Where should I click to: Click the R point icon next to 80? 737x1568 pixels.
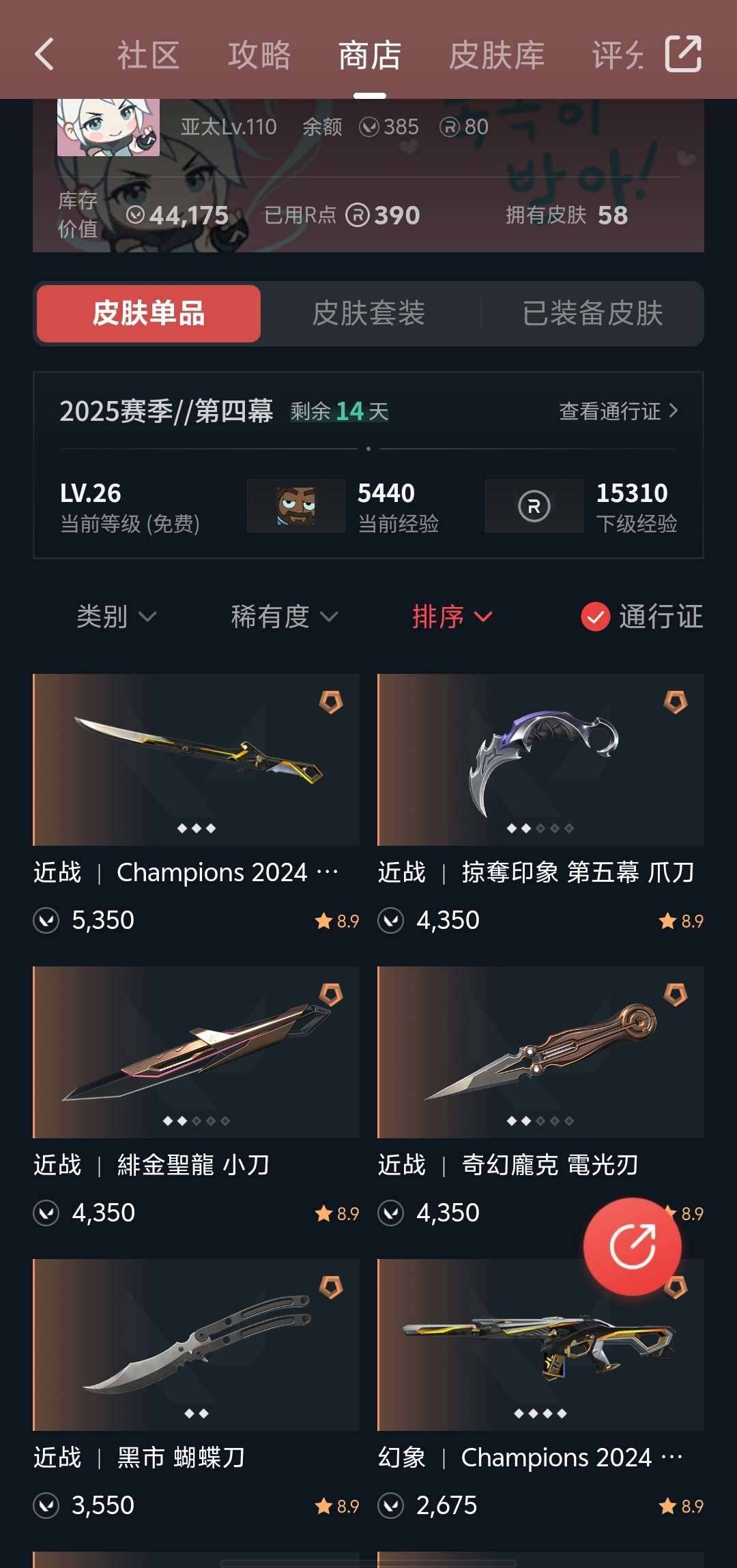click(x=450, y=127)
